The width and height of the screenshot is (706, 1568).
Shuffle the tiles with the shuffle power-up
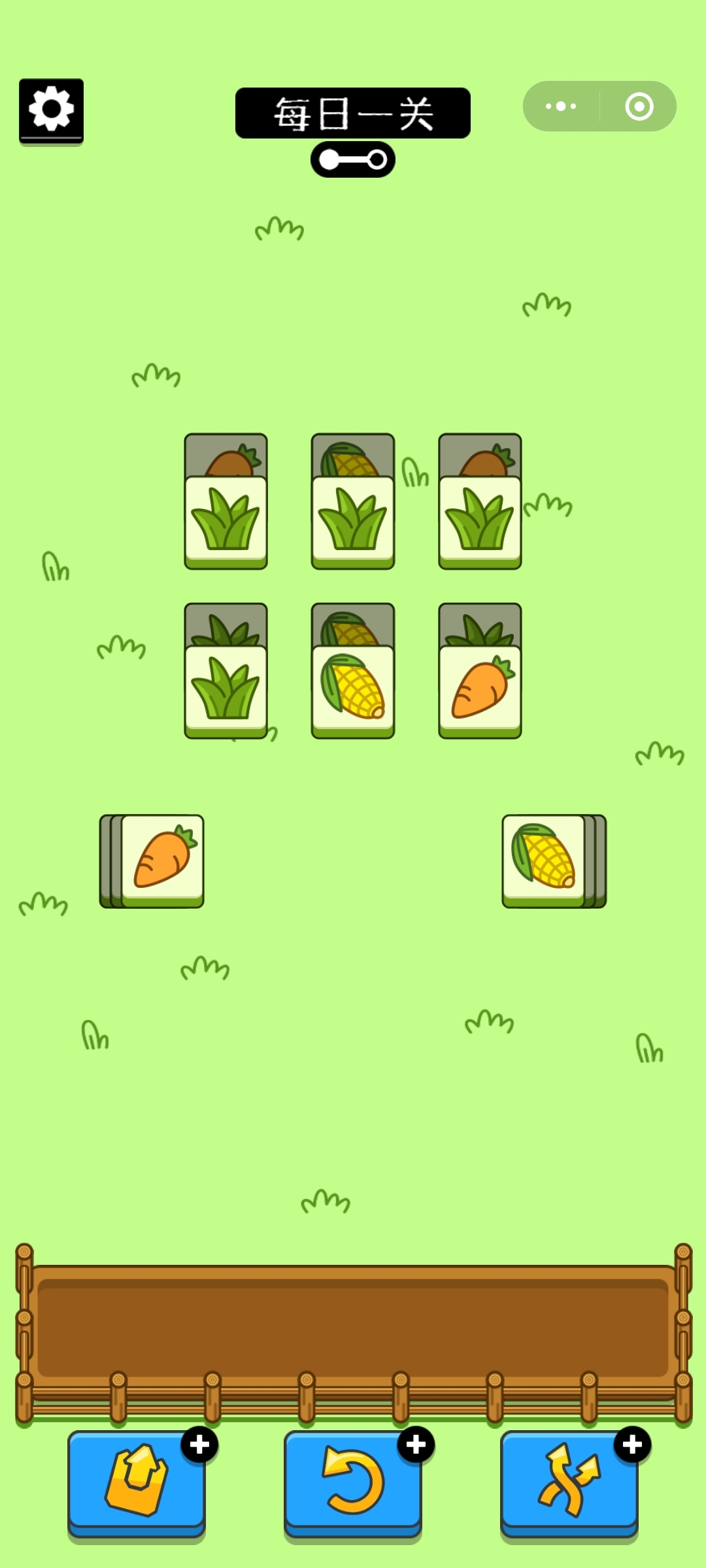click(x=569, y=1482)
